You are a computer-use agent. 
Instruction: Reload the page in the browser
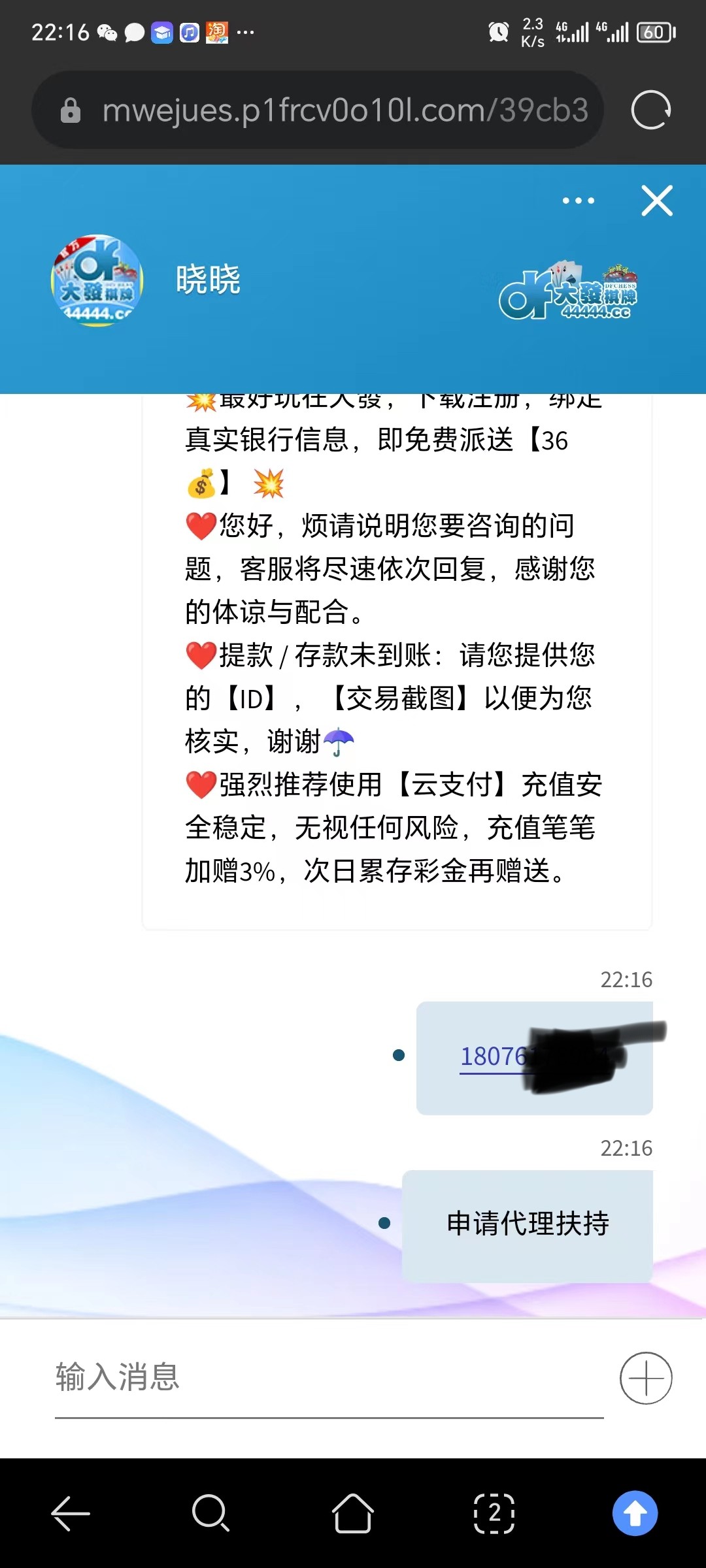650,110
